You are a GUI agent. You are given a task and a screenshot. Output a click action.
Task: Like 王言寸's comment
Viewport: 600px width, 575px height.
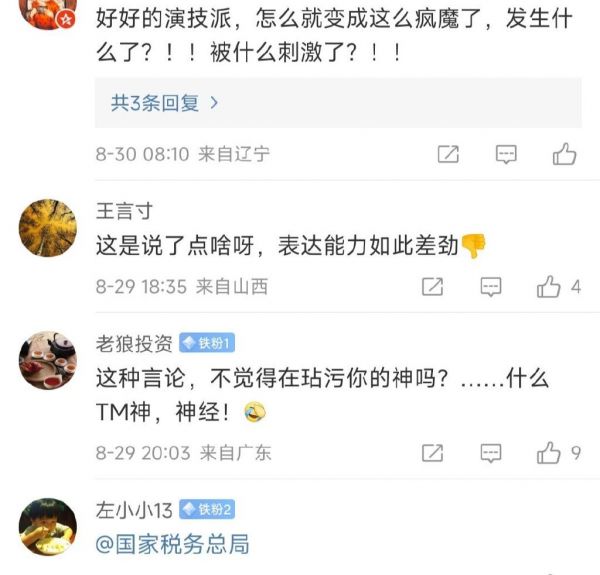click(x=549, y=287)
